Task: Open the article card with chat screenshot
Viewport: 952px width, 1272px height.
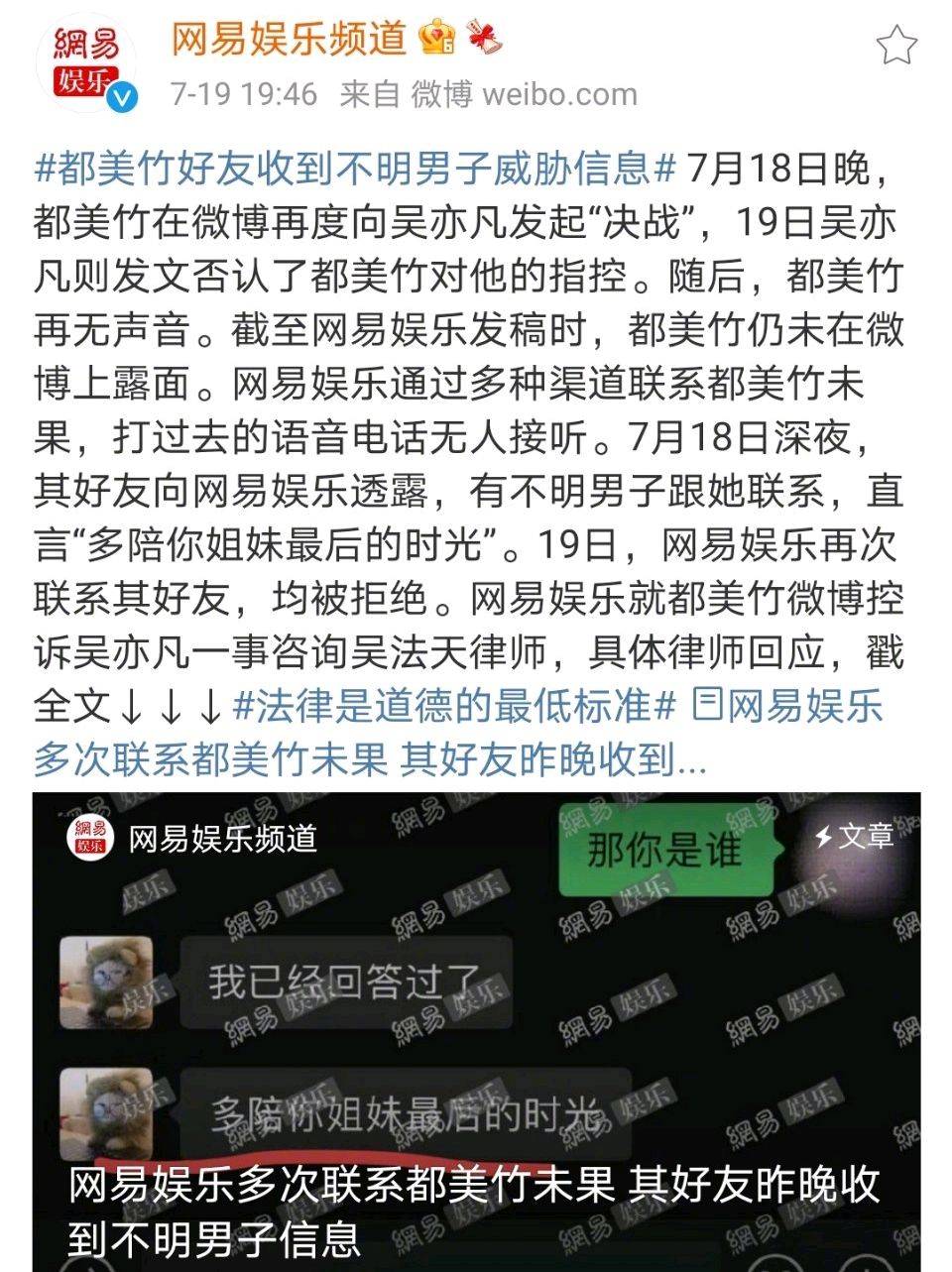Action: point(476,1031)
